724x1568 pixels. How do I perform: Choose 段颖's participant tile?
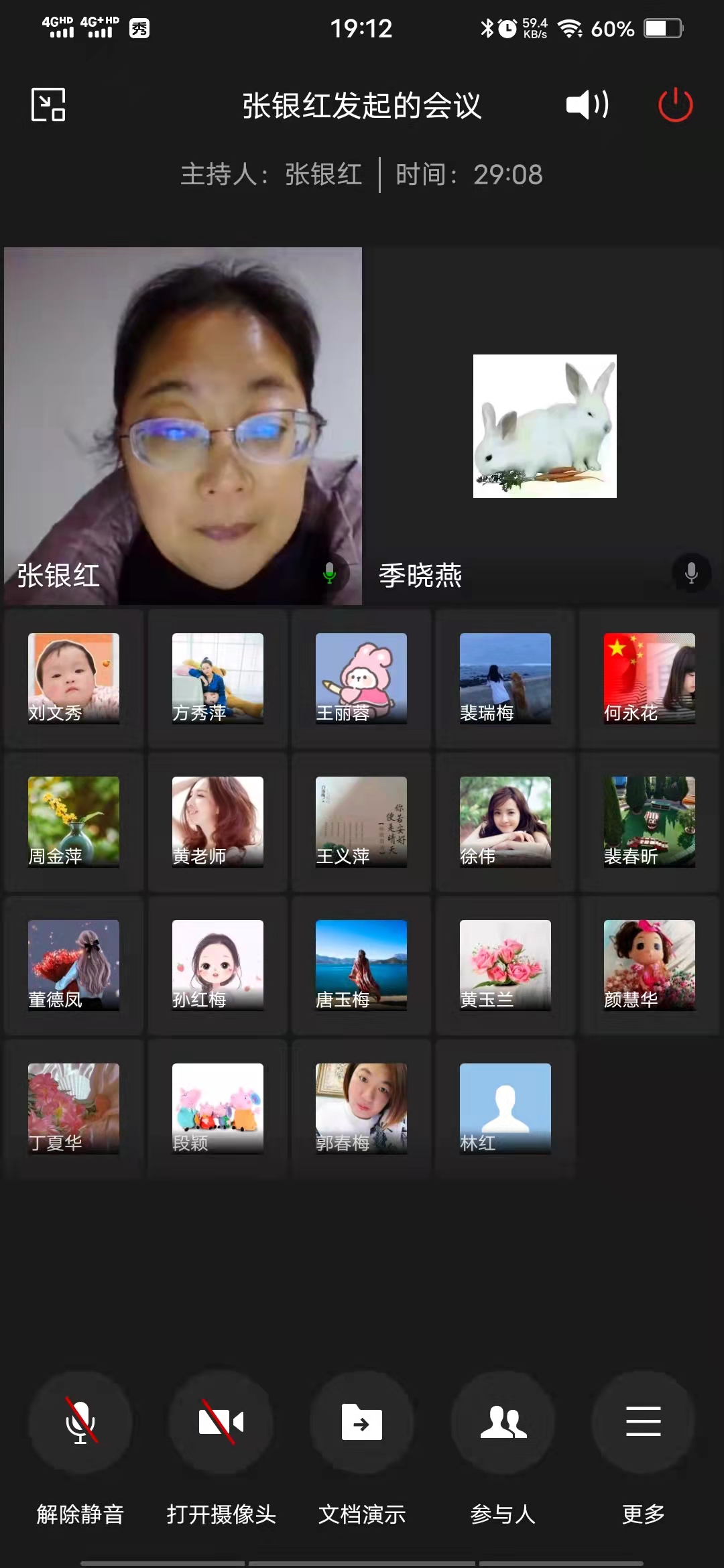[217, 1108]
